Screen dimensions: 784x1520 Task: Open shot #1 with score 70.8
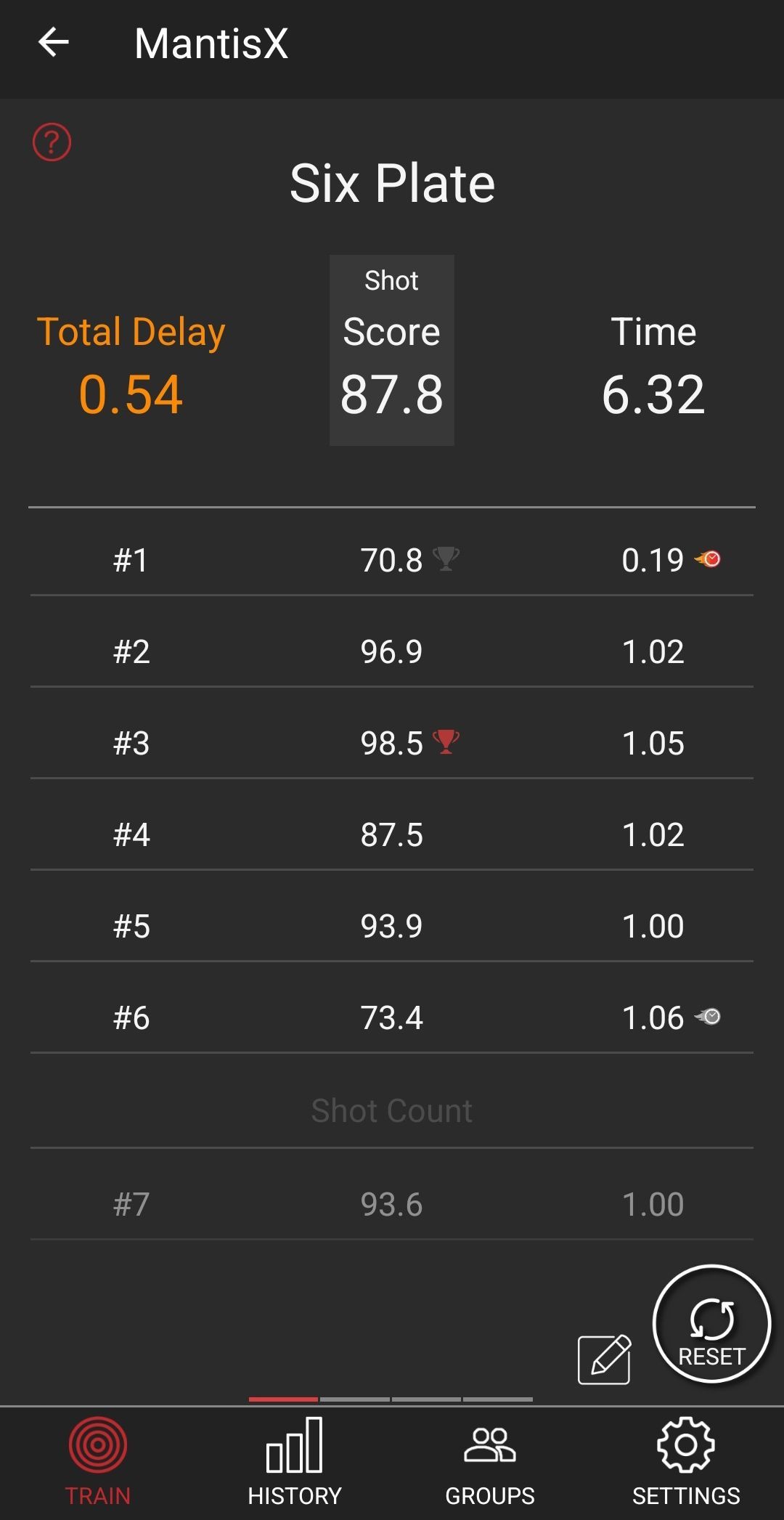pyautogui.click(x=392, y=560)
